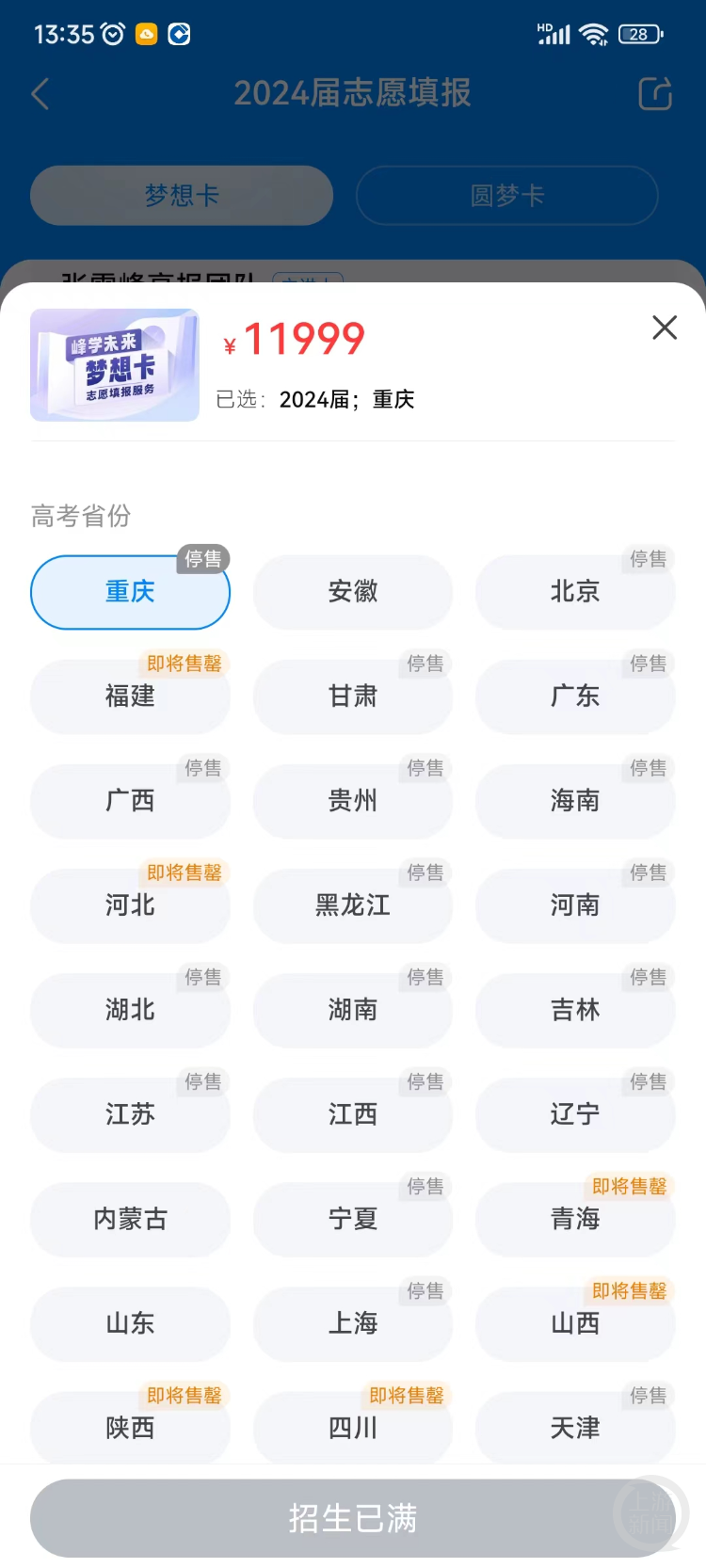Choose 四川 province

pyautogui.click(x=352, y=1428)
